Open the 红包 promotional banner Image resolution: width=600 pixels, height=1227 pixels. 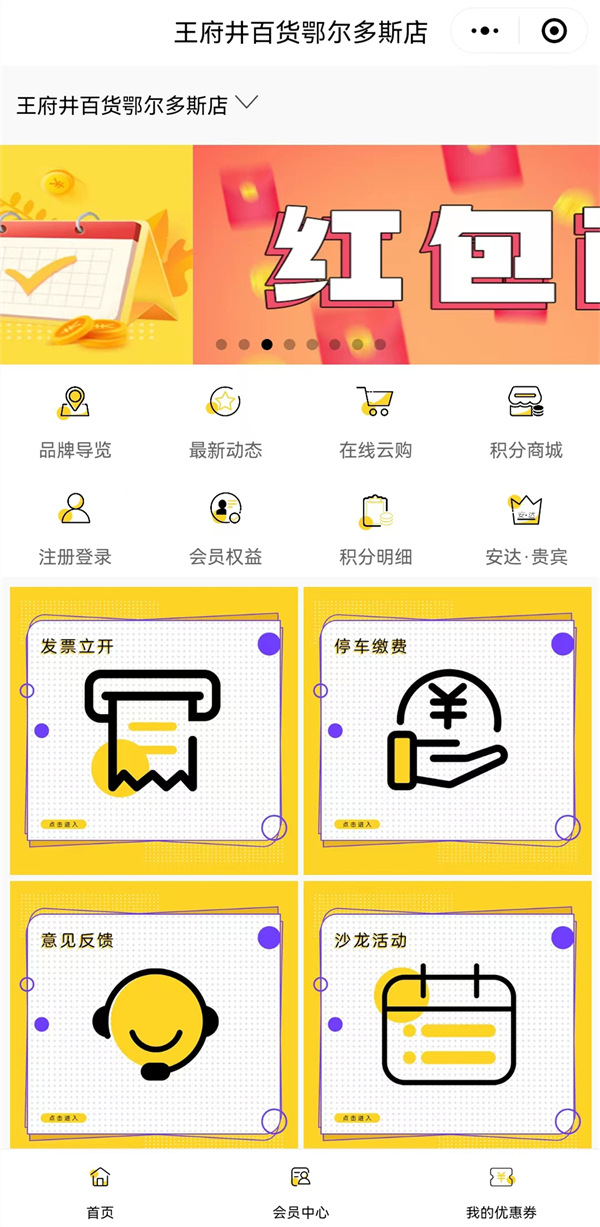[396, 254]
